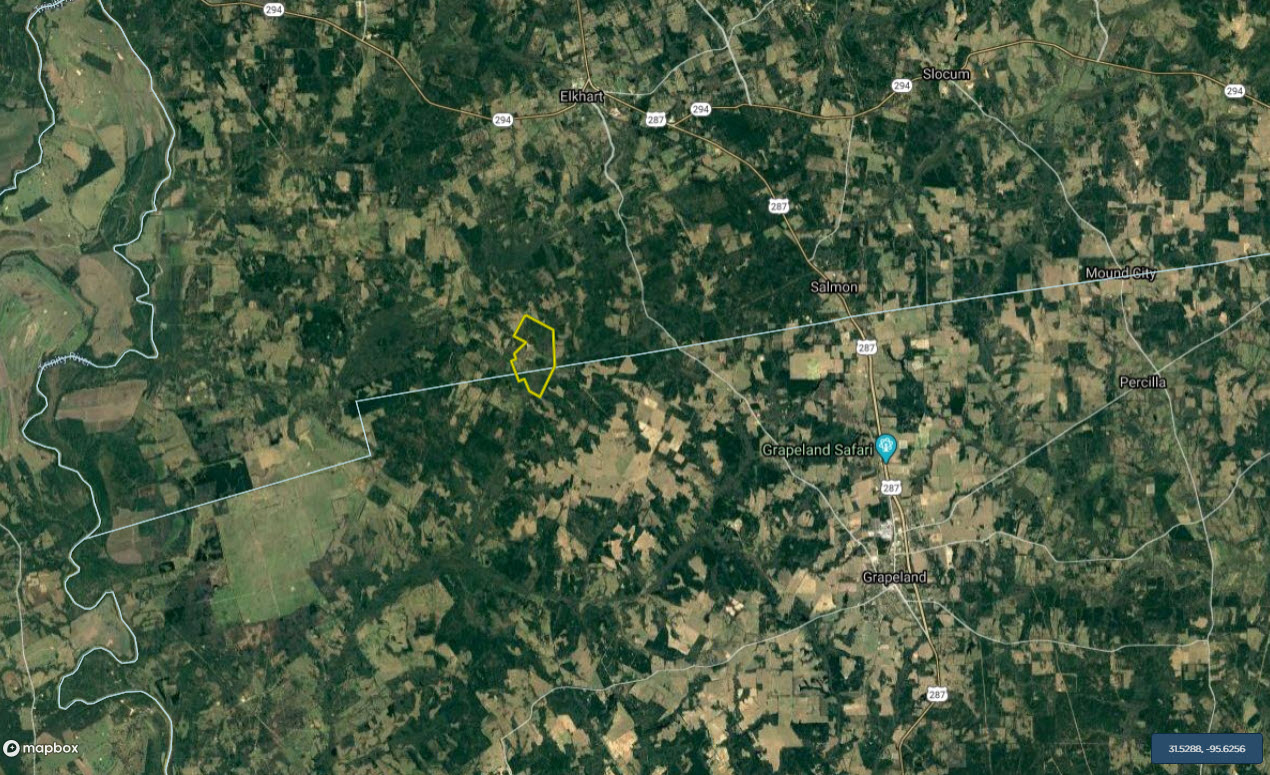Tap the Grapeland Safari map marker

pos(885,446)
